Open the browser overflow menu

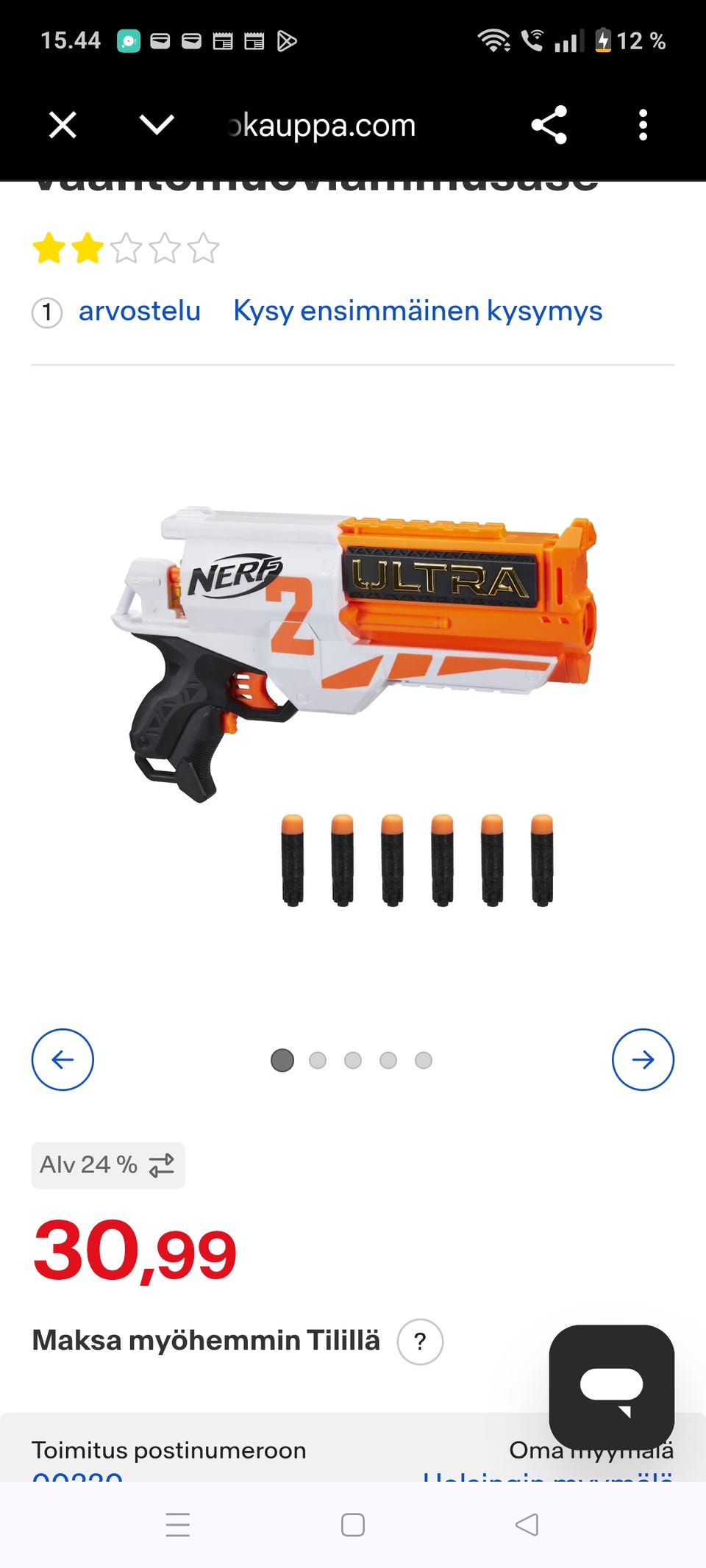coord(643,125)
